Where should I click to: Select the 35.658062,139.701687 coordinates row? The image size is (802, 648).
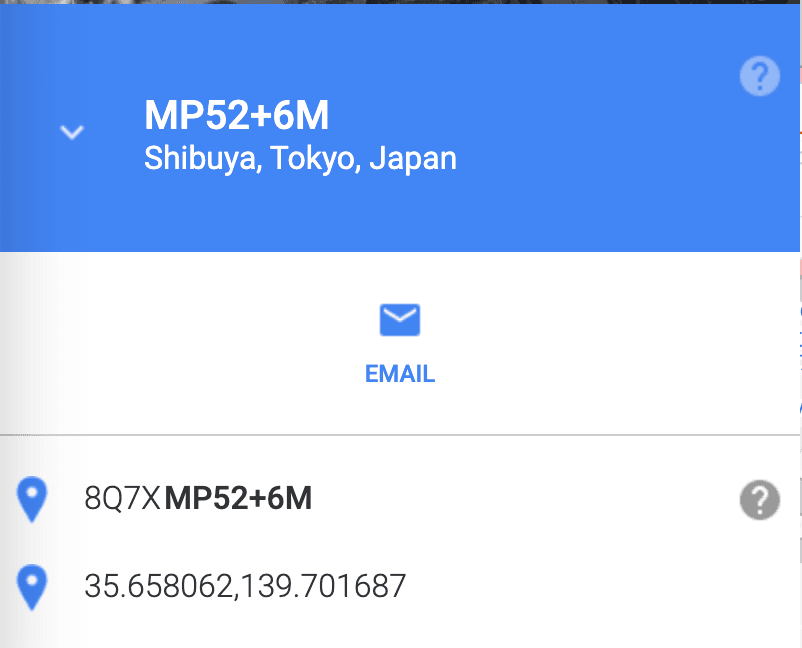(245, 585)
